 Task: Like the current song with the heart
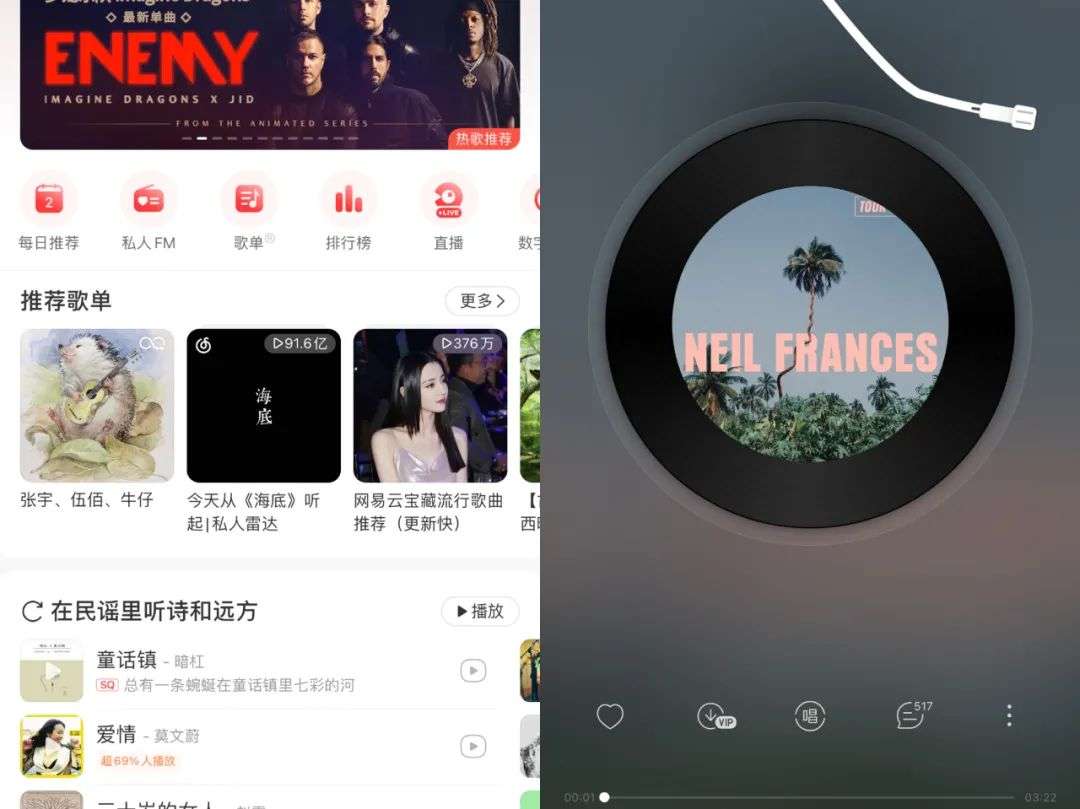tap(610, 716)
